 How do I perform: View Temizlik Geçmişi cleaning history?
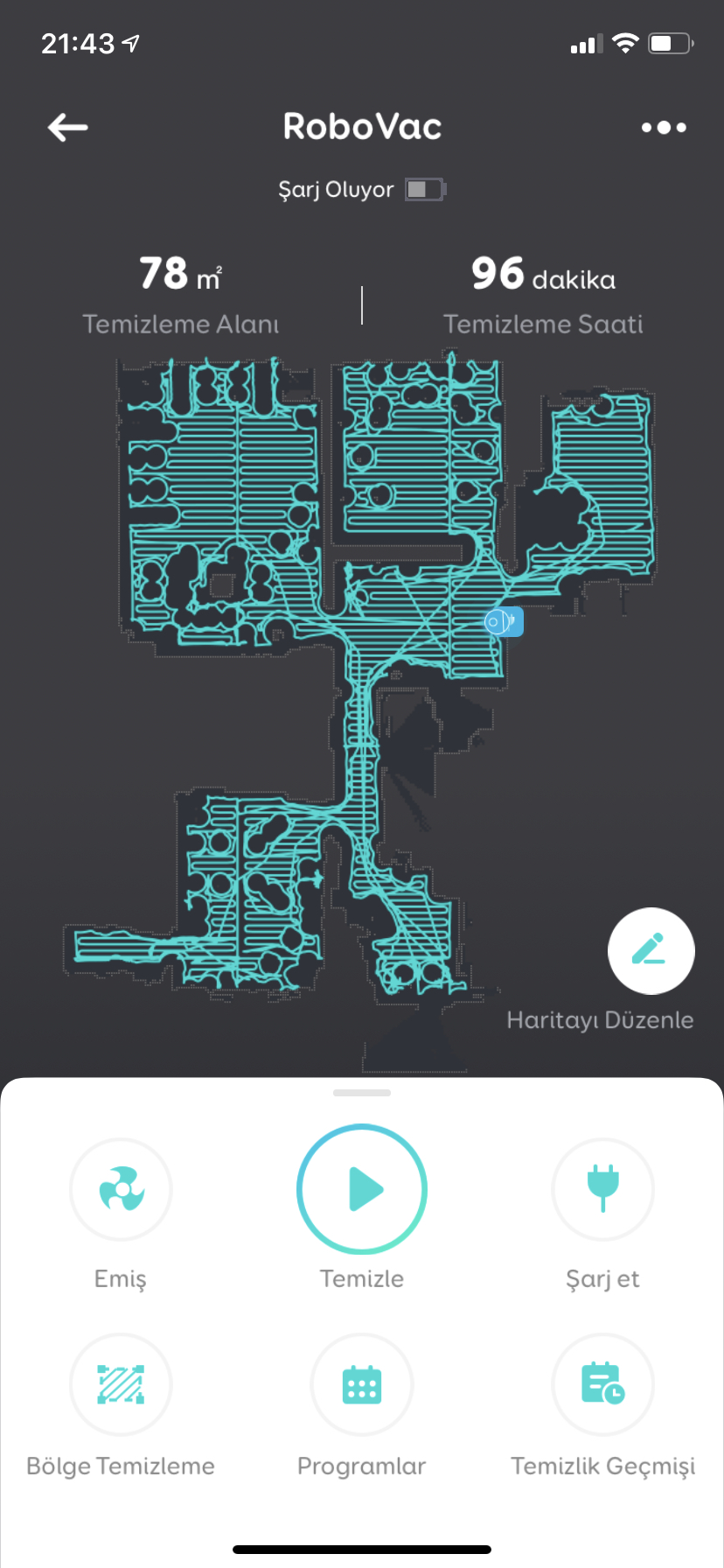(603, 1384)
